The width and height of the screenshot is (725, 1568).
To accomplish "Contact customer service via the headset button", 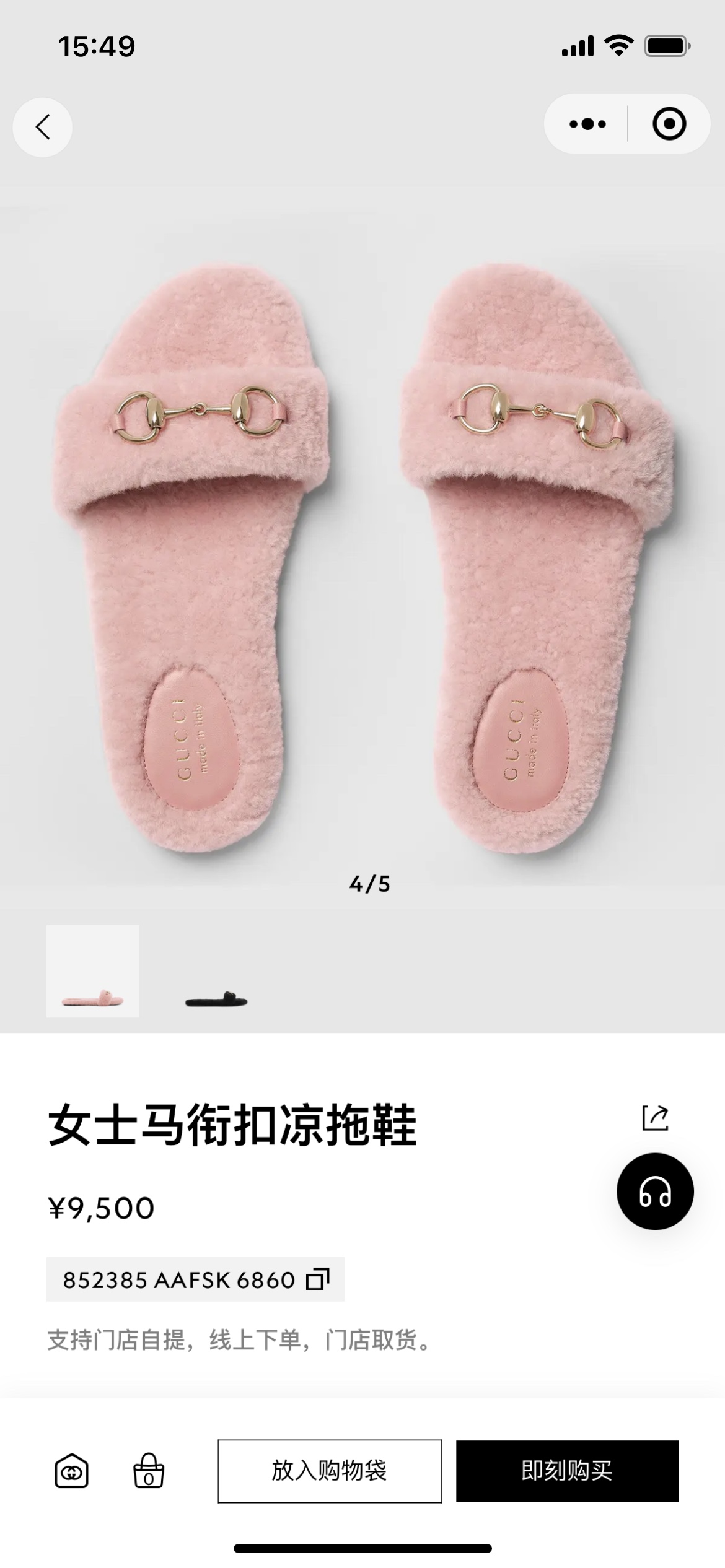I will tap(655, 1191).
